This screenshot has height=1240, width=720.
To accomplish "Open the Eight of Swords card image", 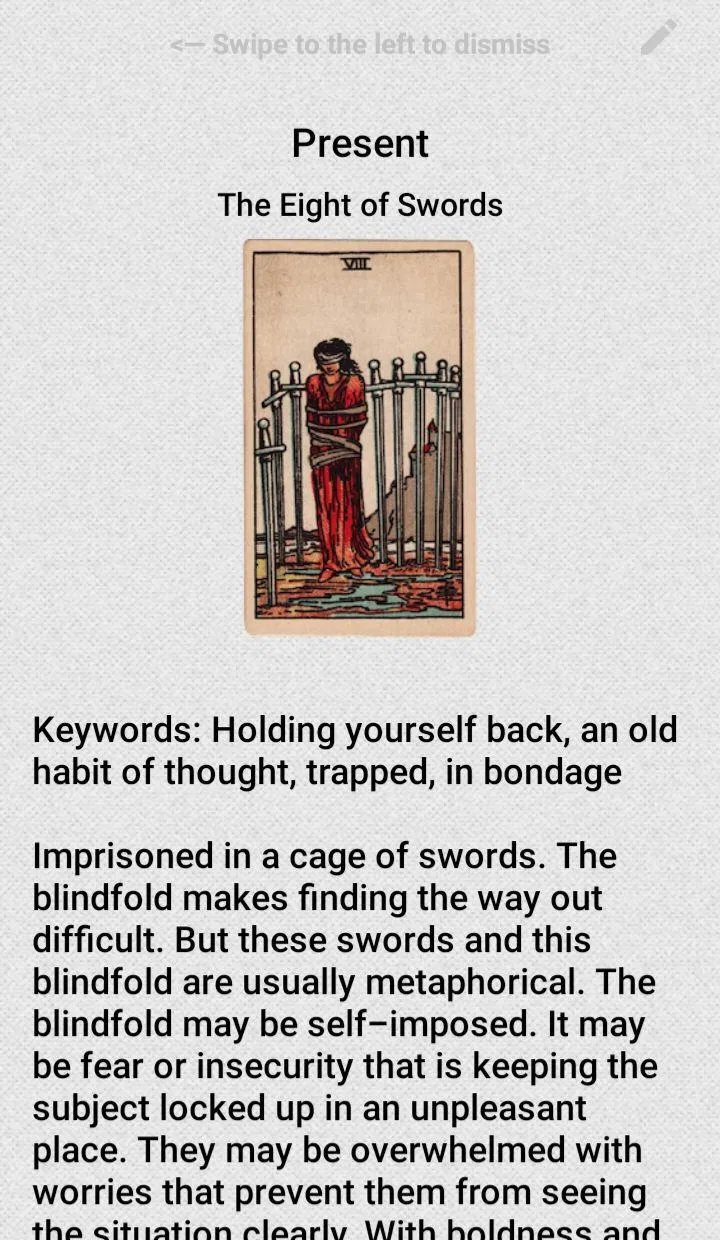I will pyautogui.click(x=359, y=437).
